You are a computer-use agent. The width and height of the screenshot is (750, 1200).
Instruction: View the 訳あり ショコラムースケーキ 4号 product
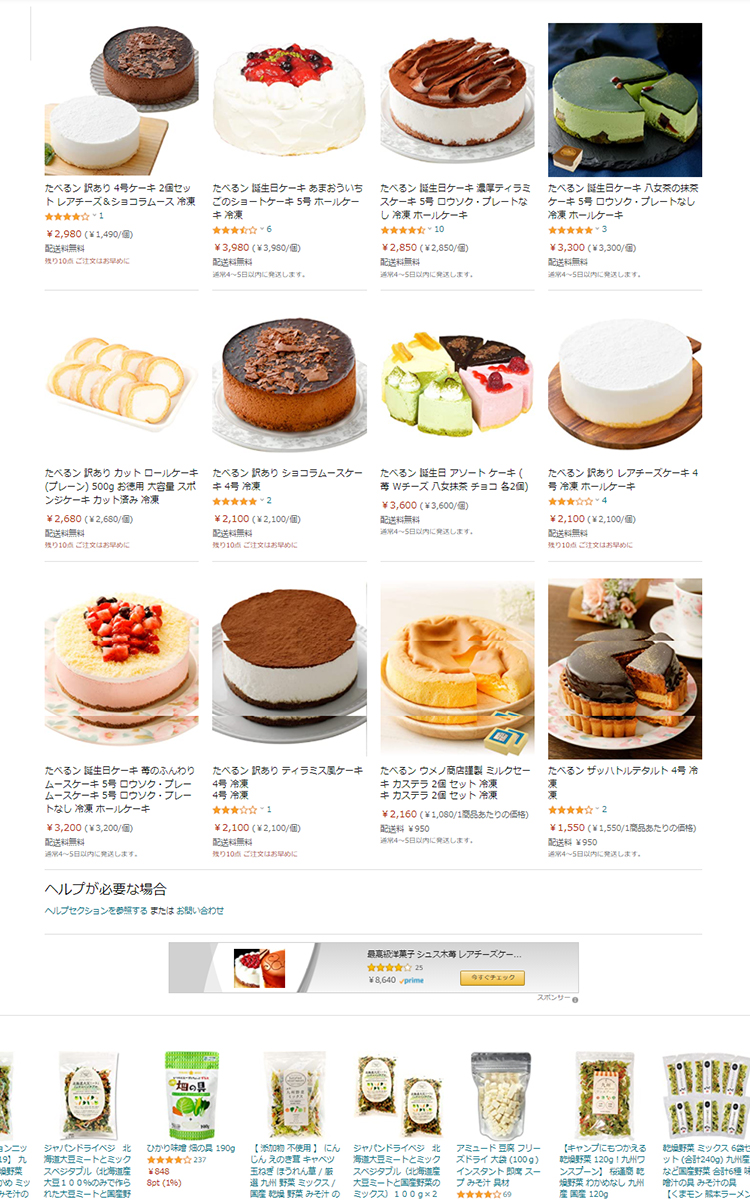coord(288,479)
